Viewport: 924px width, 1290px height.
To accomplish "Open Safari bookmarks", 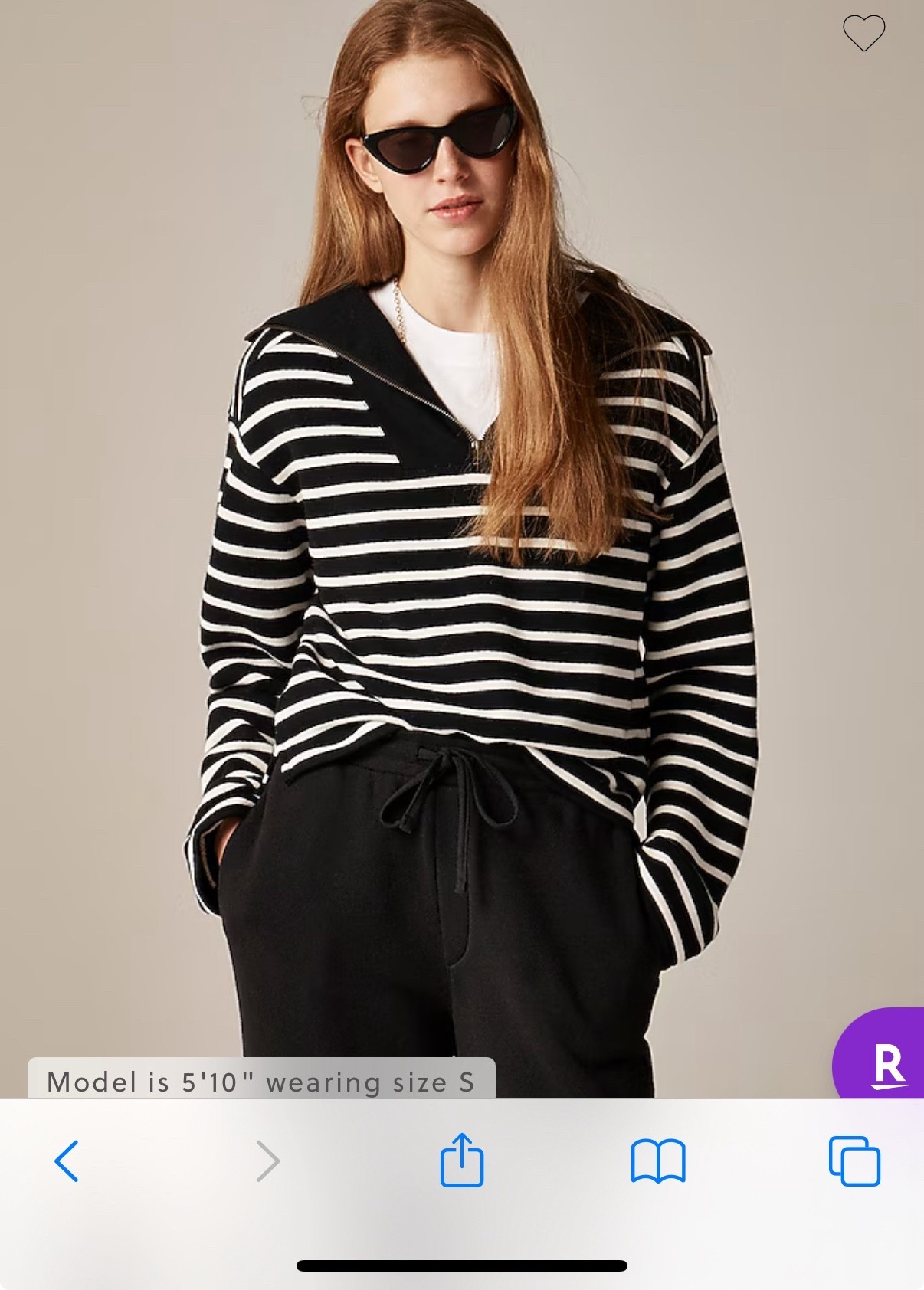I will (x=657, y=1161).
